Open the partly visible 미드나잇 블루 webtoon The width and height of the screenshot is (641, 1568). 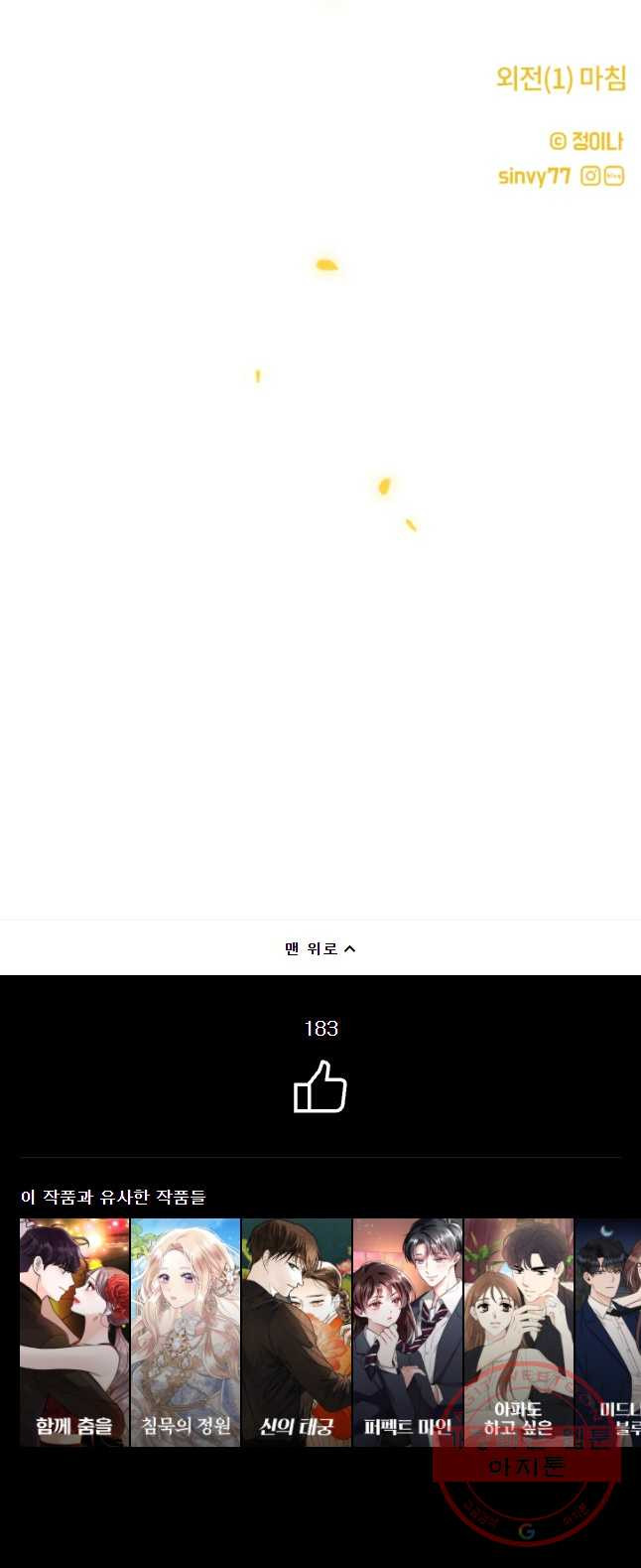(x=610, y=1331)
